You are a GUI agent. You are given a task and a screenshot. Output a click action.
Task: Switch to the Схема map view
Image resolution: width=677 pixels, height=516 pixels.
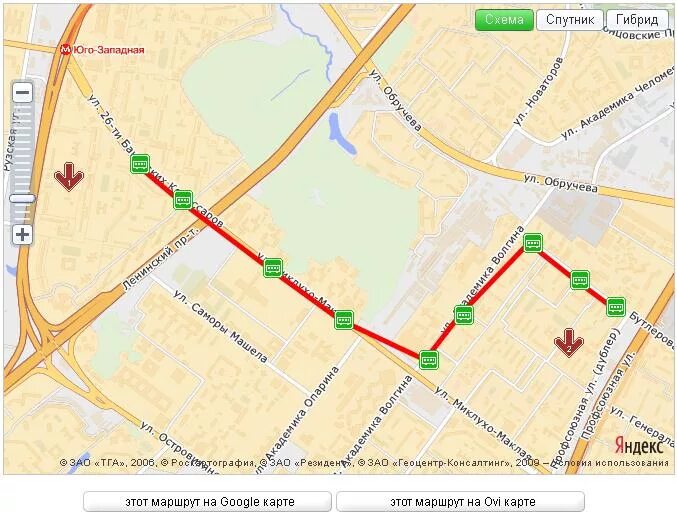(504, 20)
